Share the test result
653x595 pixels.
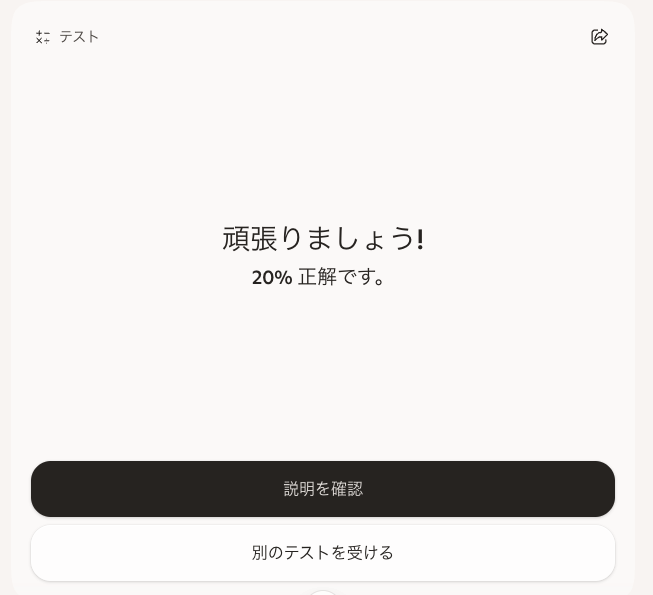pyautogui.click(x=599, y=37)
